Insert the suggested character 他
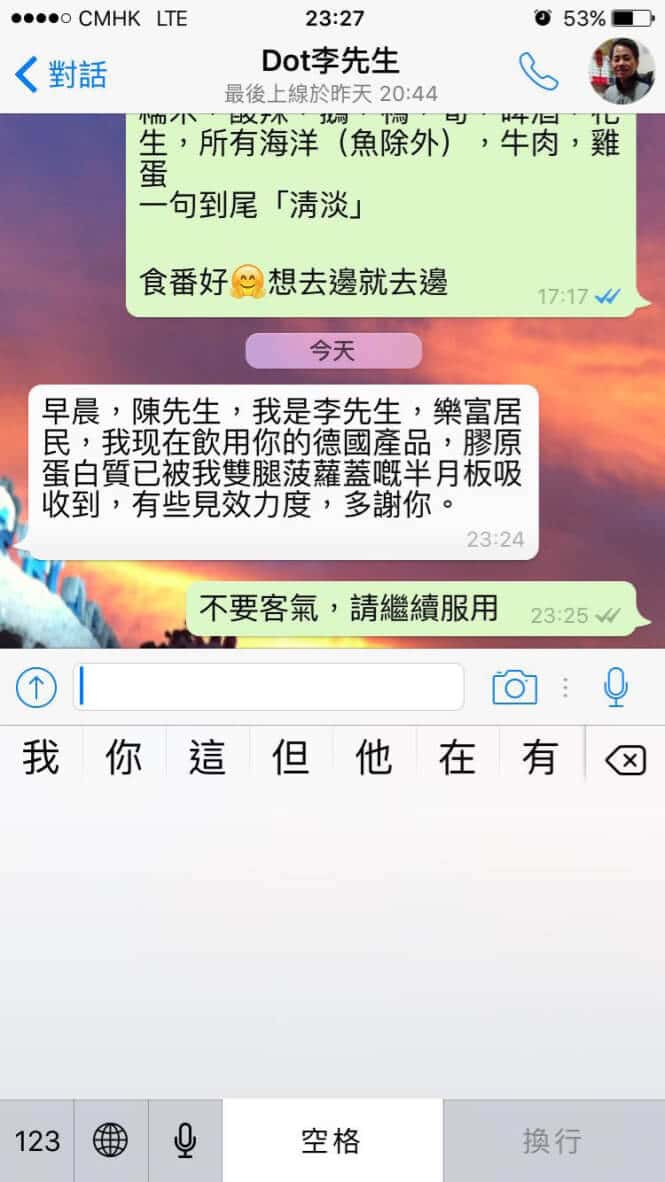The image size is (665, 1182). pos(373,760)
